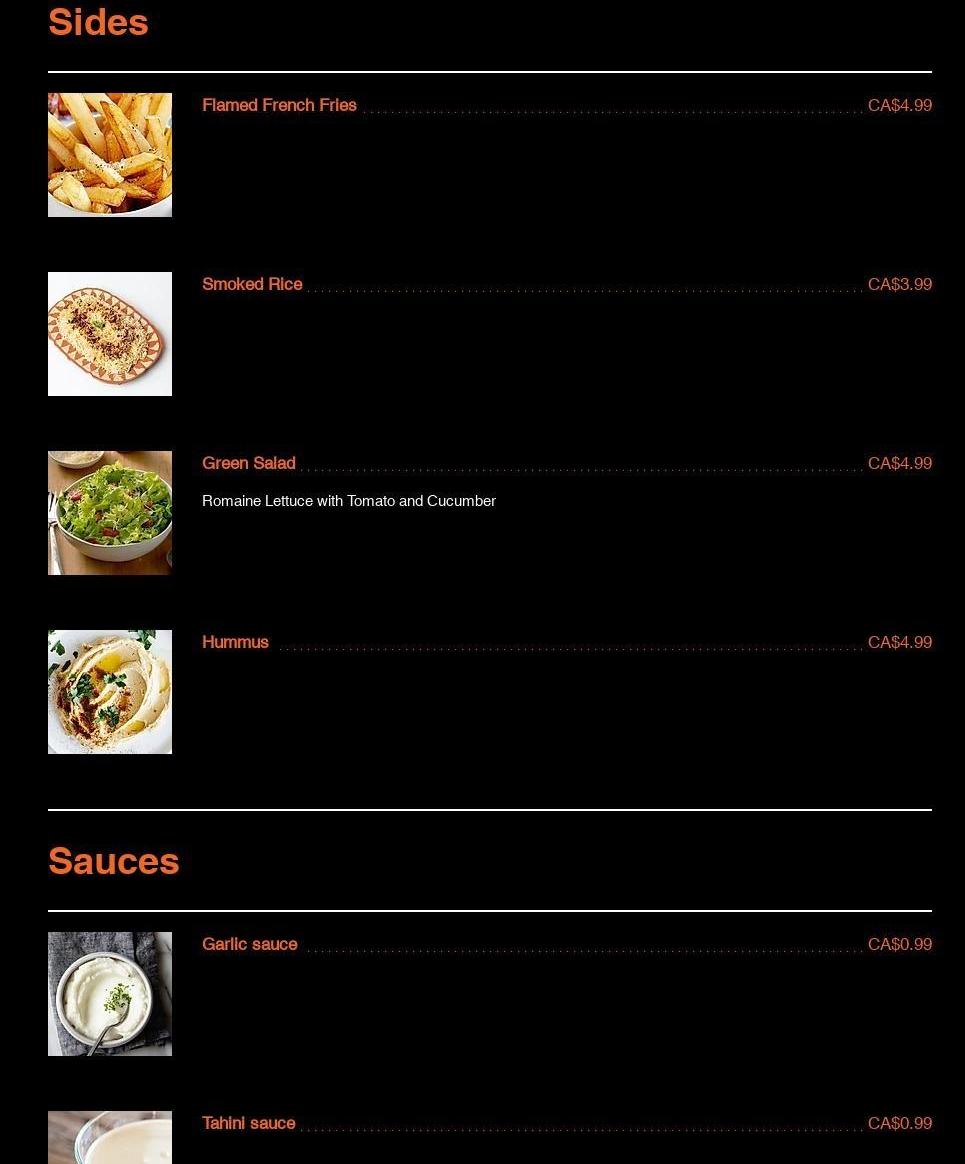Viewport: 965px width, 1164px height.
Task: Select the Smoked Rice side
Action: click(x=252, y=284)
